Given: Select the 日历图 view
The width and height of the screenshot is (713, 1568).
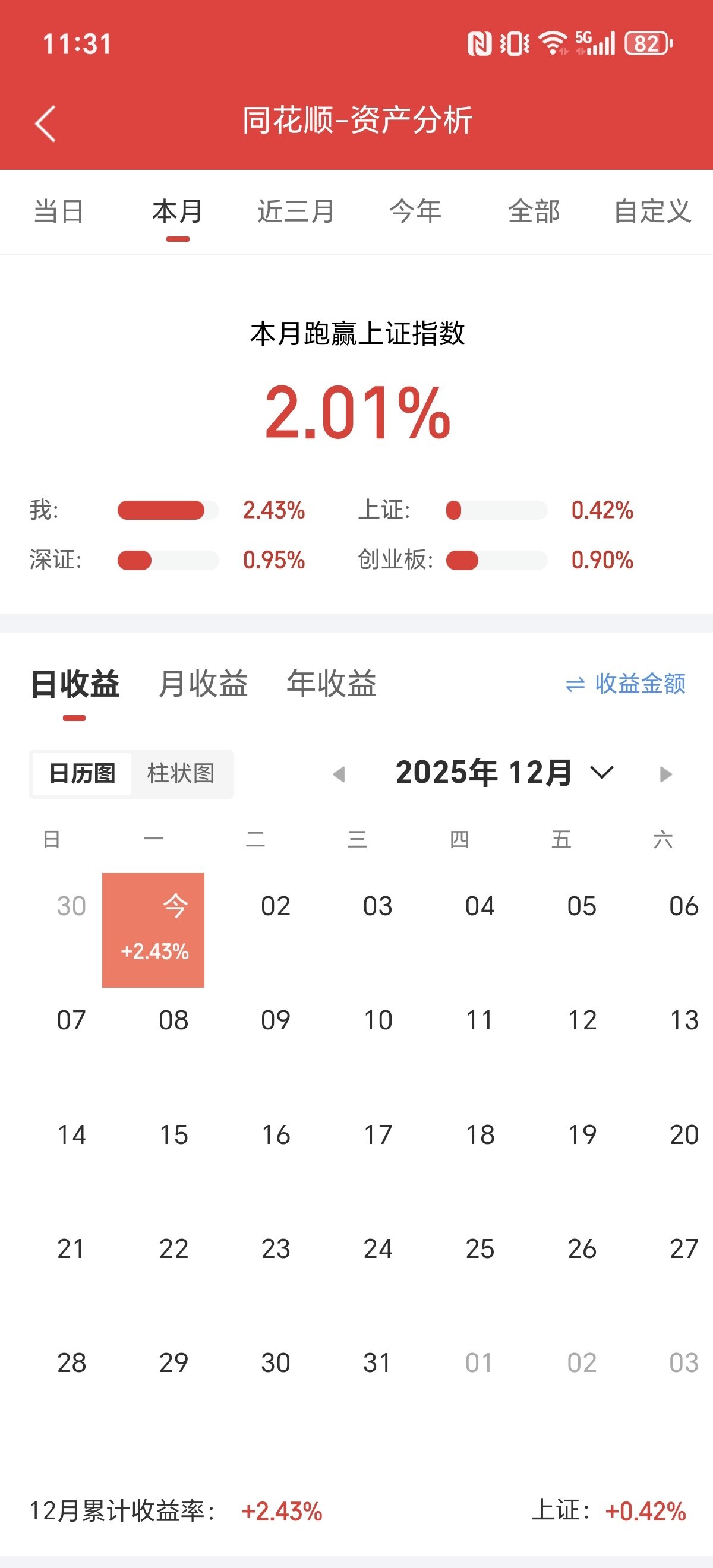Looking at the screenshot, I should pyautogui.click(x=82, y=774).
